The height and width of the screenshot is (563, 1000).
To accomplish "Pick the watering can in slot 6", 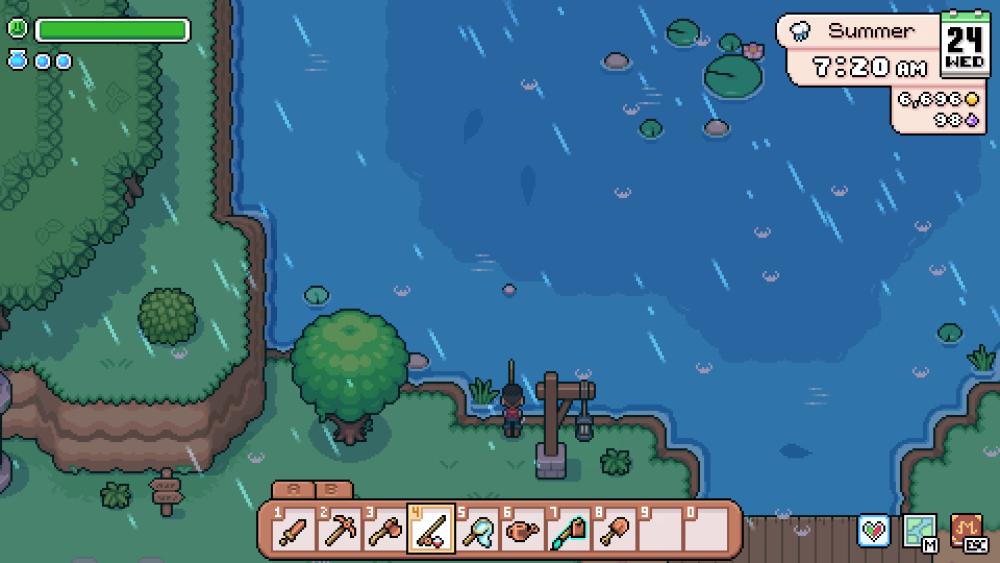I will pyautogui.click(x=522, y=529).
